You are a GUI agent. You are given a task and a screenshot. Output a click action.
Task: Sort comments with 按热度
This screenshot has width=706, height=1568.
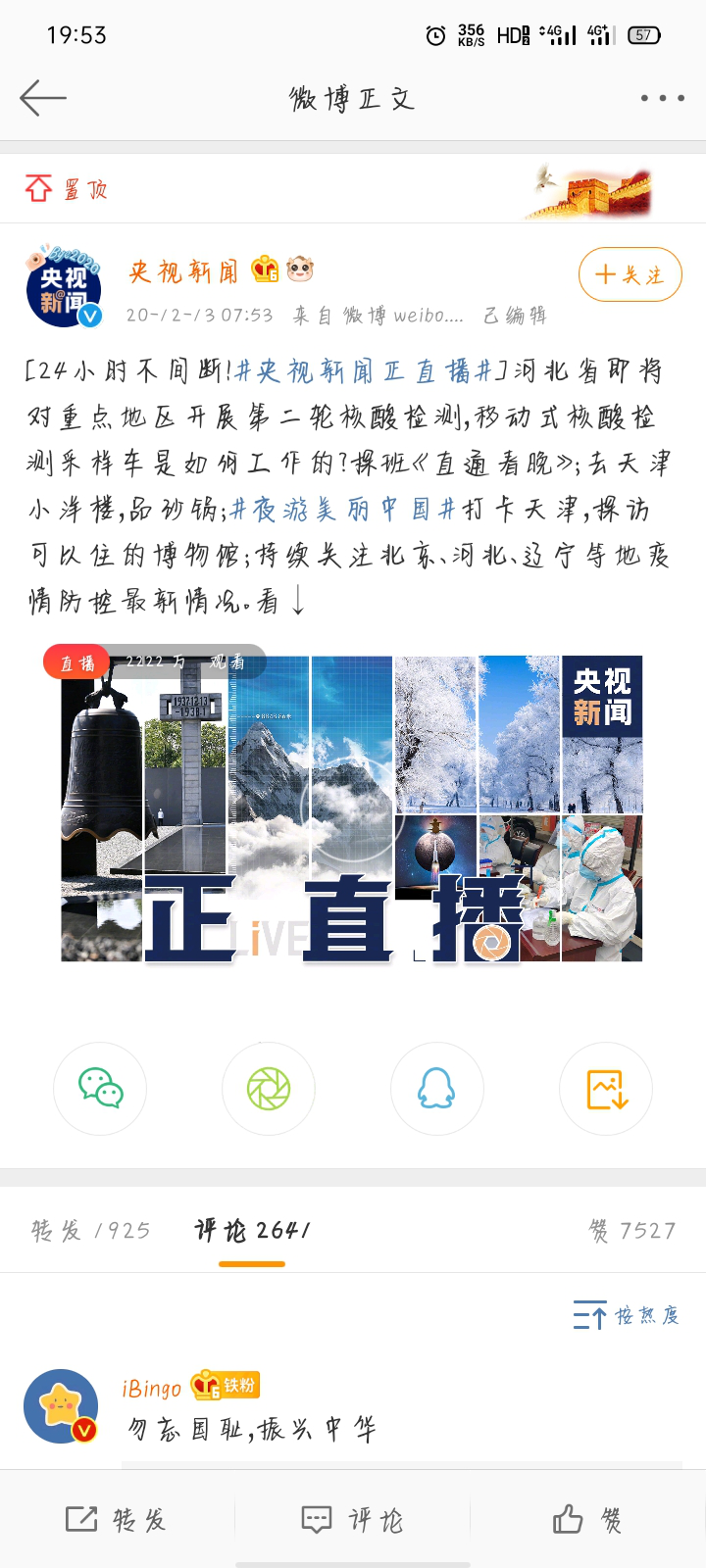pyautogui.click(x=626, y=1315)
